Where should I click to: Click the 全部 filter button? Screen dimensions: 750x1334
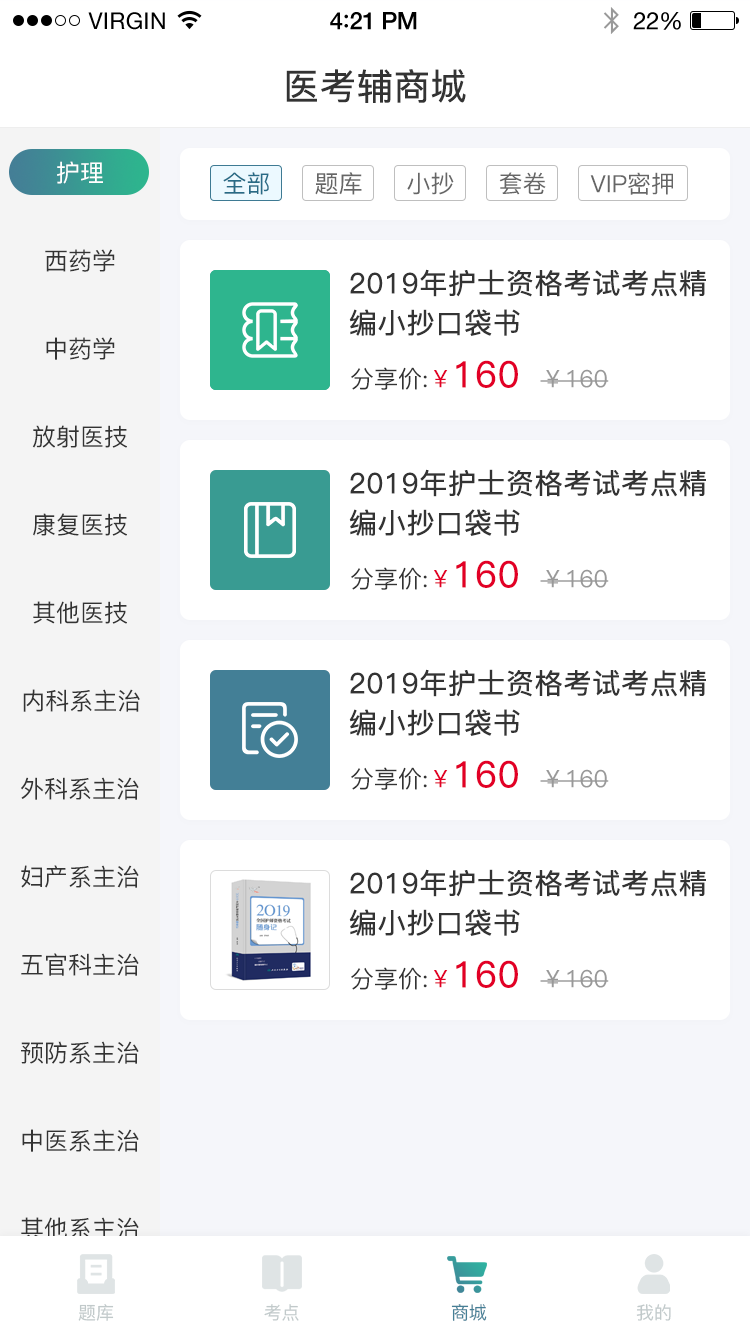click(x=245, y=183)
